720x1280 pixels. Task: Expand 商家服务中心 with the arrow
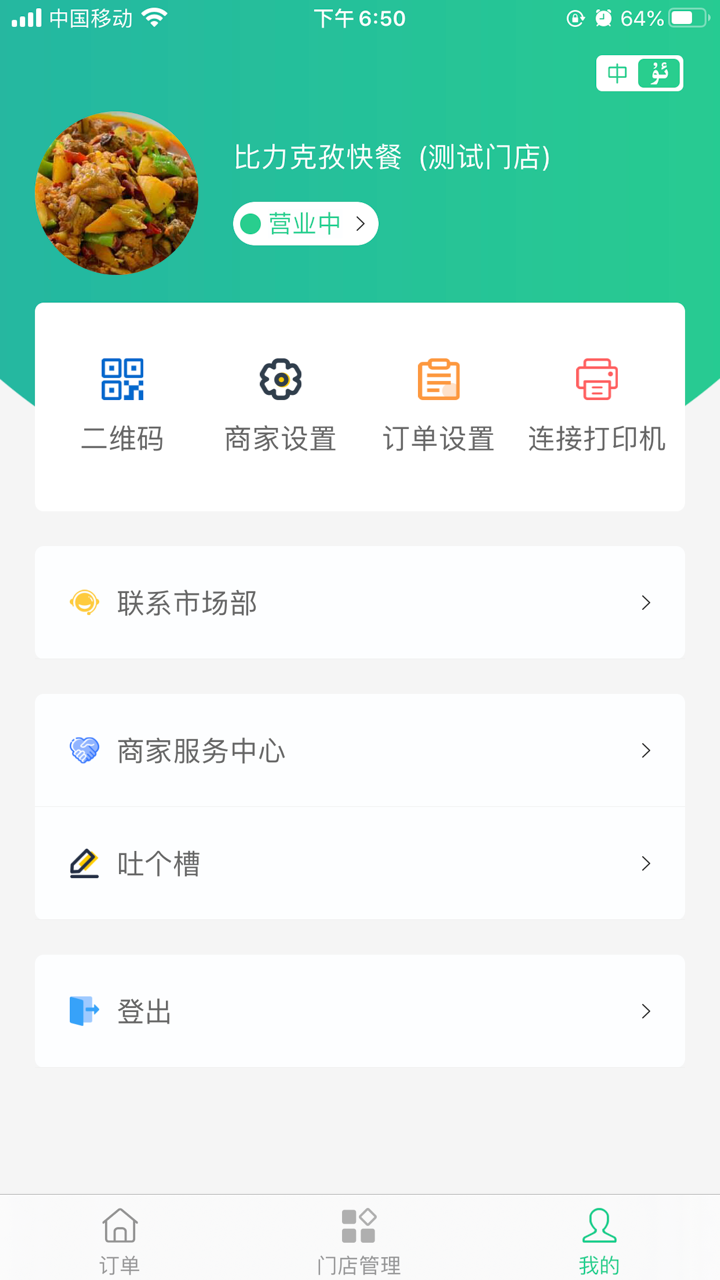tap(647, 750)
